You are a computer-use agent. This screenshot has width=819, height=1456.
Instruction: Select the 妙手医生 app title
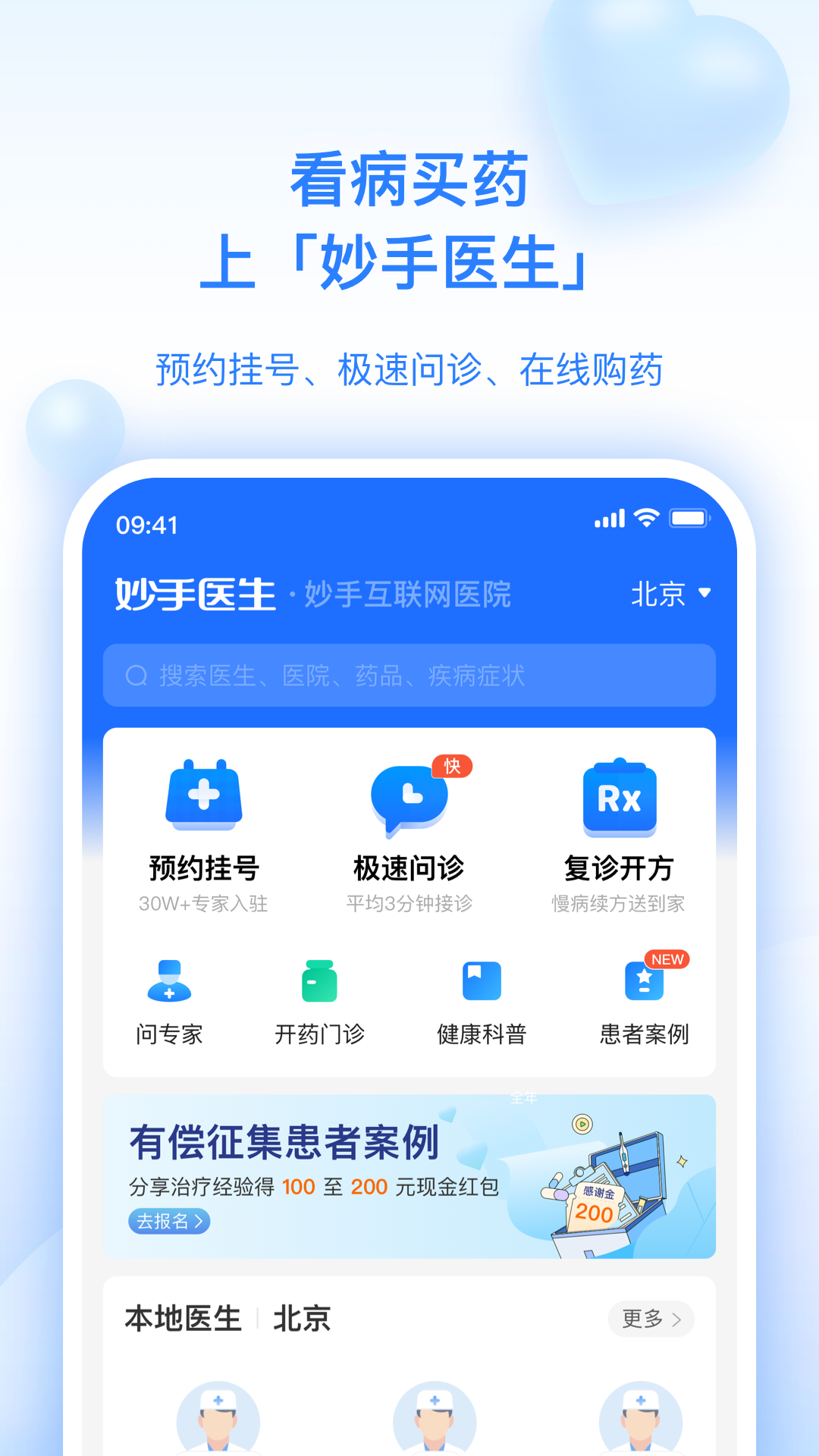[x=193, y=596]
